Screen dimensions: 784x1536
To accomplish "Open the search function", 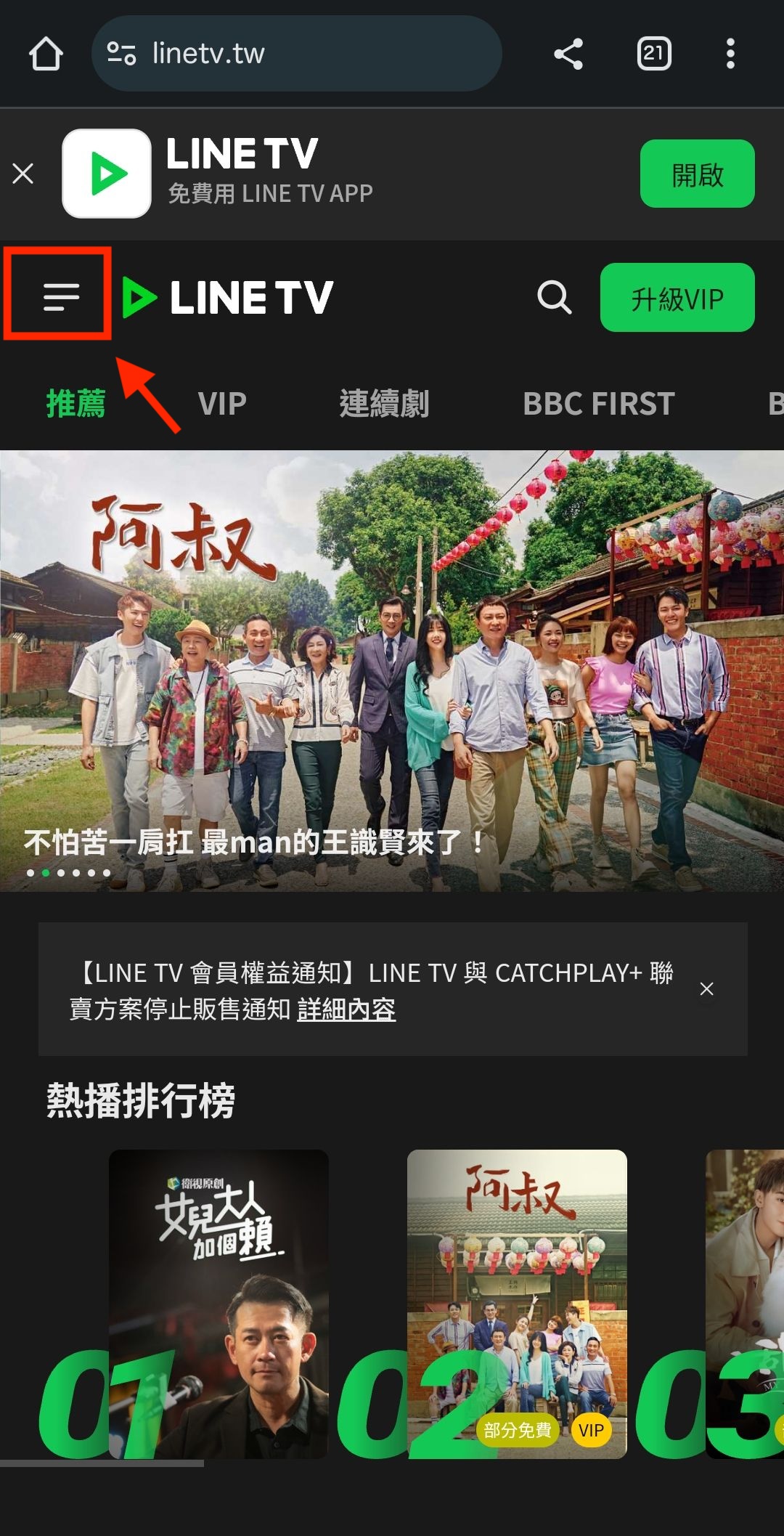I will 554,296.
